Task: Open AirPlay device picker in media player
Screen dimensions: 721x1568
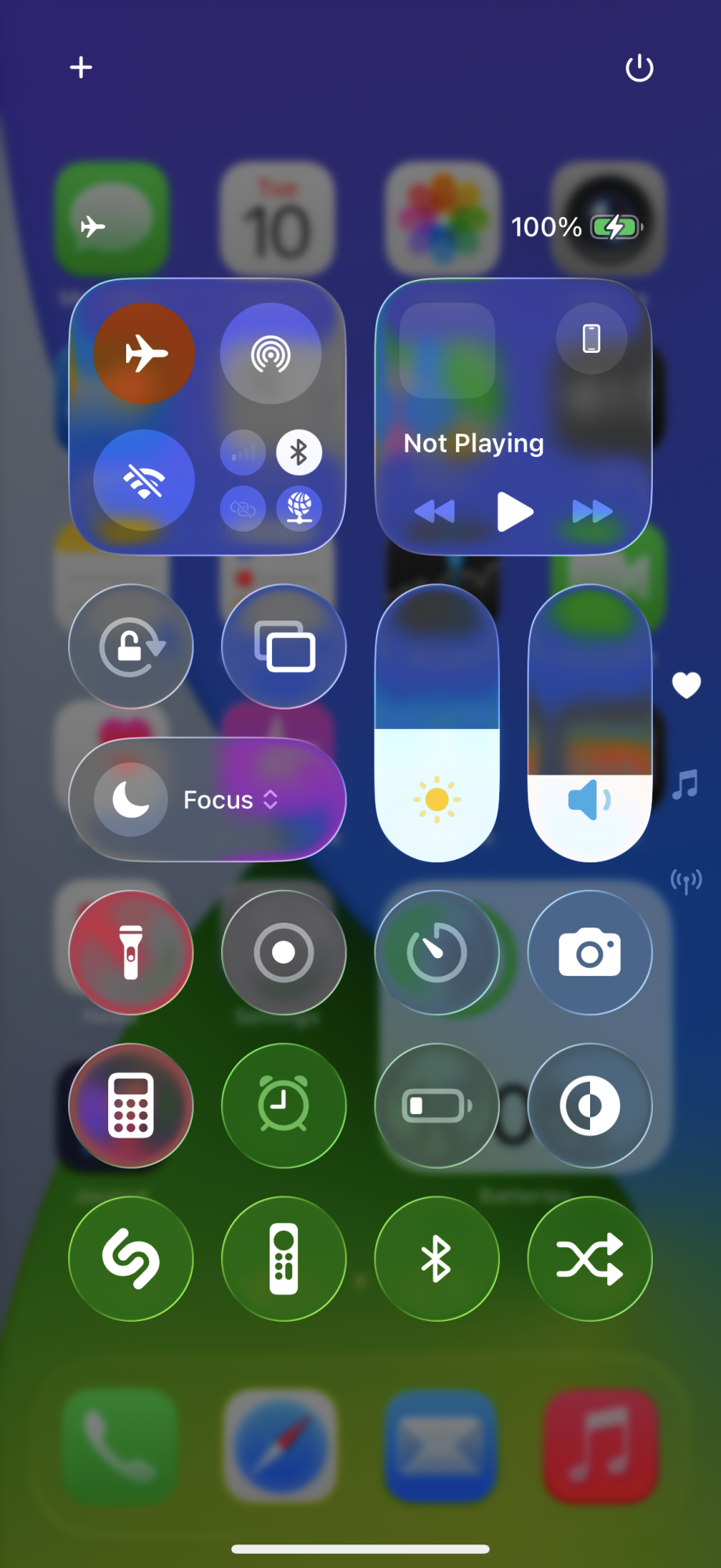Action: click(592, 339)
